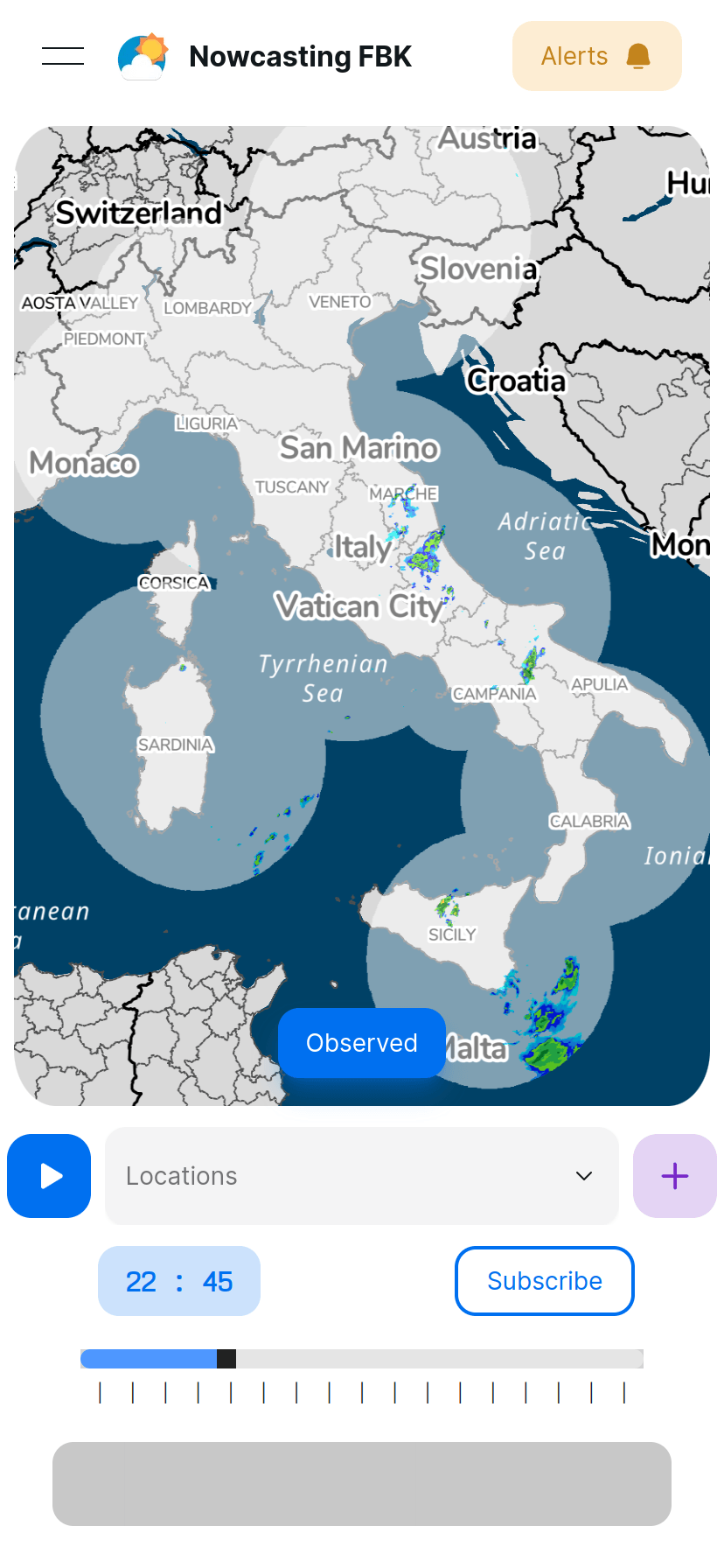Tap the 22:45 time display

click(x=179, y=1281)
